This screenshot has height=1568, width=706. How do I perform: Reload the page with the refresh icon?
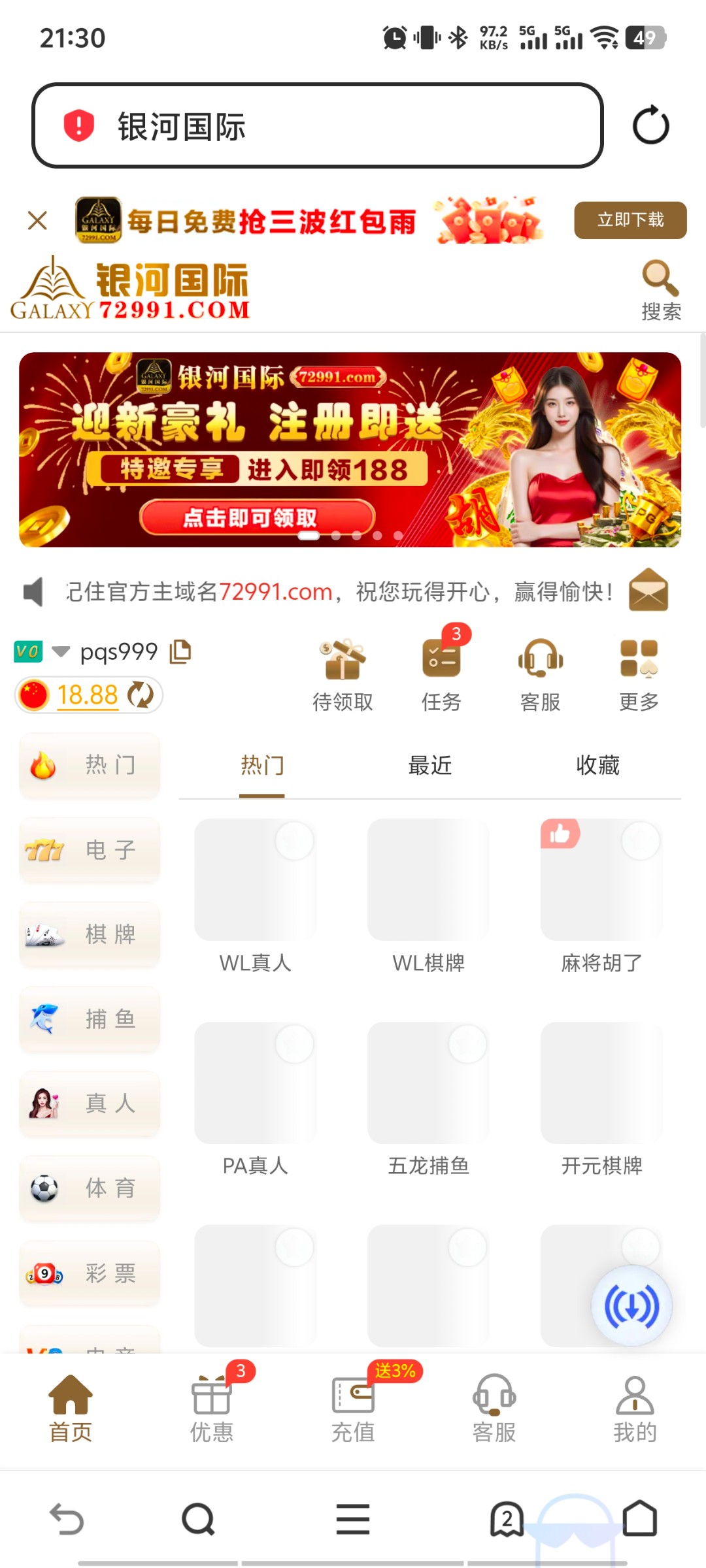pyautogui.click(x=650, y=125)
